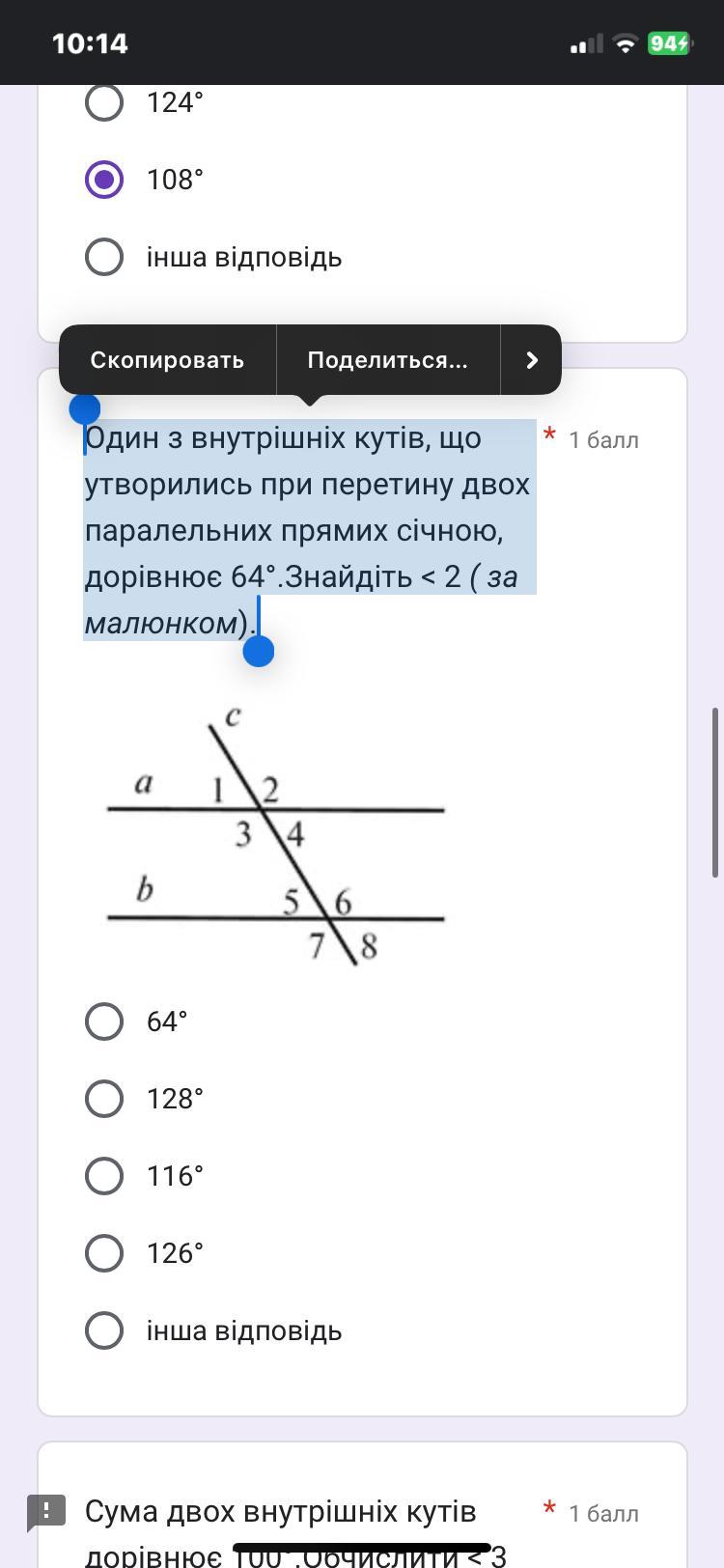Show more options in the selection popup arrow
Viewport: 724px width, 1568px height.
[531, 360]
